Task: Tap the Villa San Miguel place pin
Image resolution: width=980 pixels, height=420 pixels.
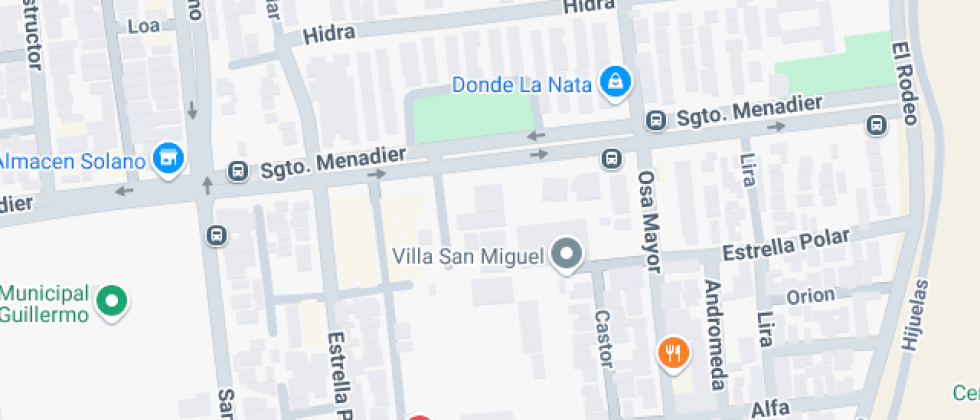Action: pos(568,255)
